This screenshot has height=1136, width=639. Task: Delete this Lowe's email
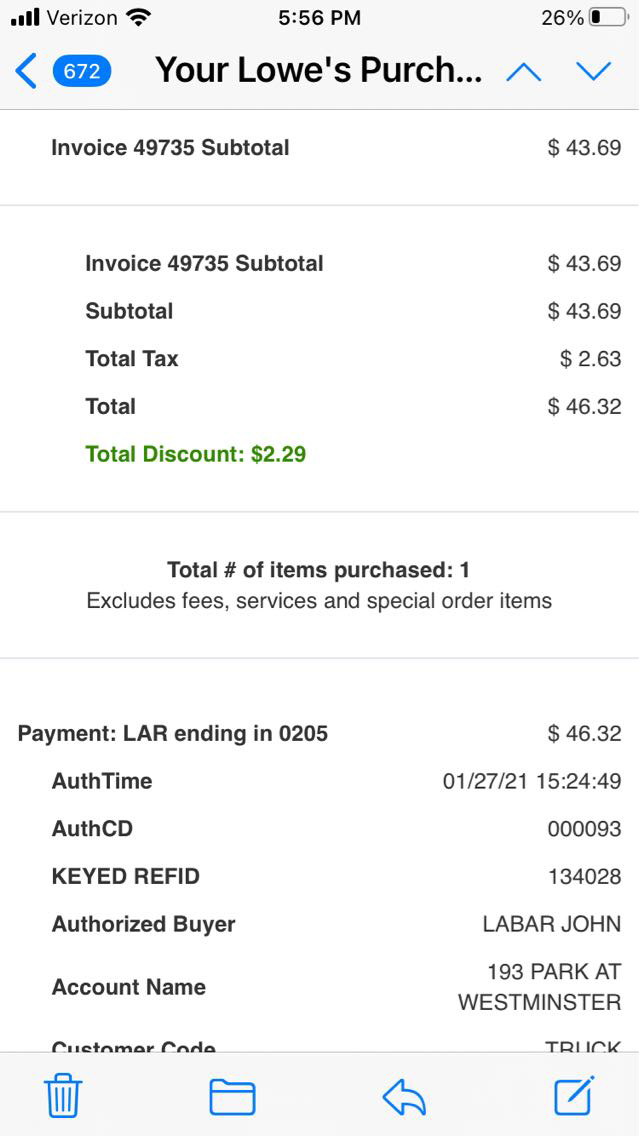[x=64, y=1096]
